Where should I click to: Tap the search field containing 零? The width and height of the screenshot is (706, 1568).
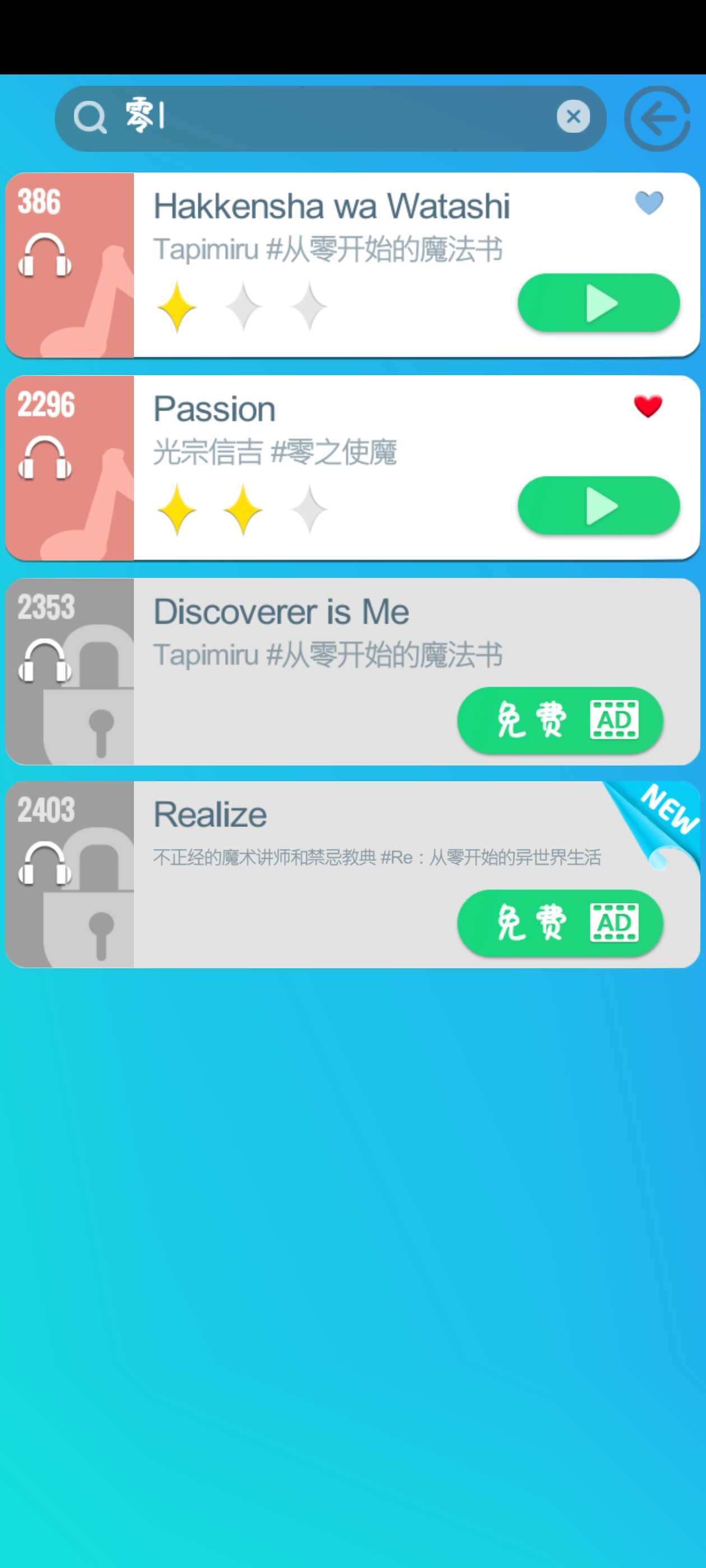[329, 118]
